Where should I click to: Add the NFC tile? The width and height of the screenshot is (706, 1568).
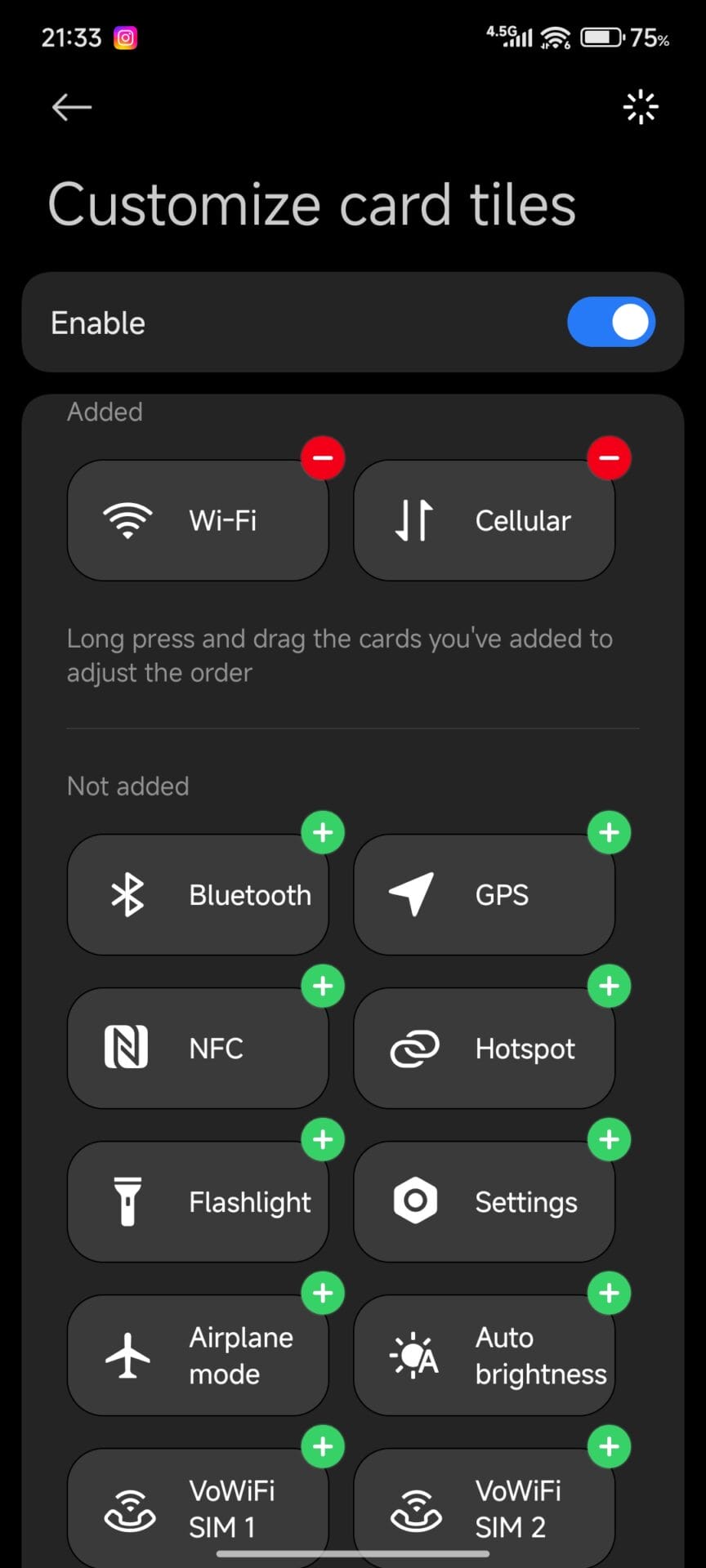(x=323, y=987)
